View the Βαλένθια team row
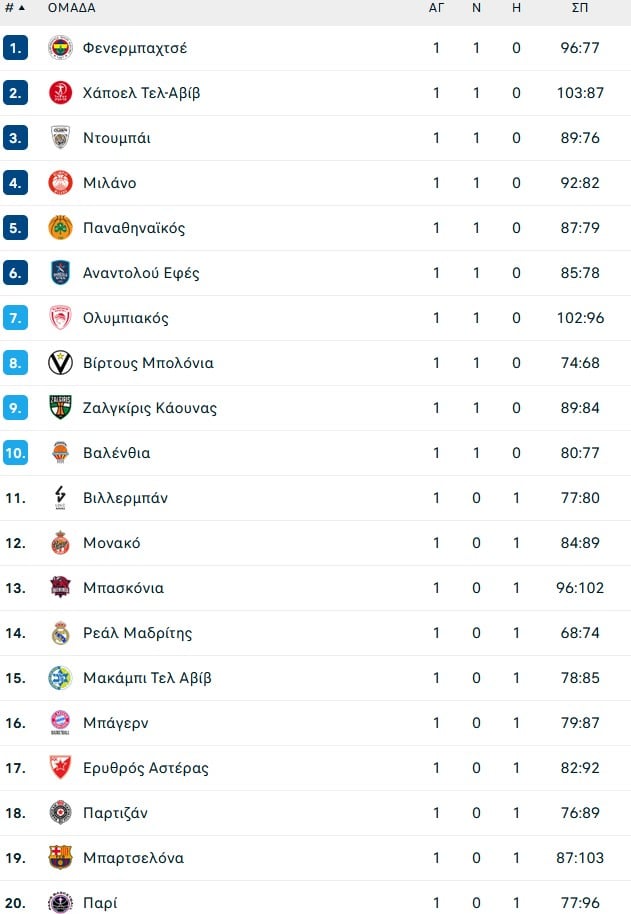This screenshot has width=631, height=914. click(x=117, y=453)
